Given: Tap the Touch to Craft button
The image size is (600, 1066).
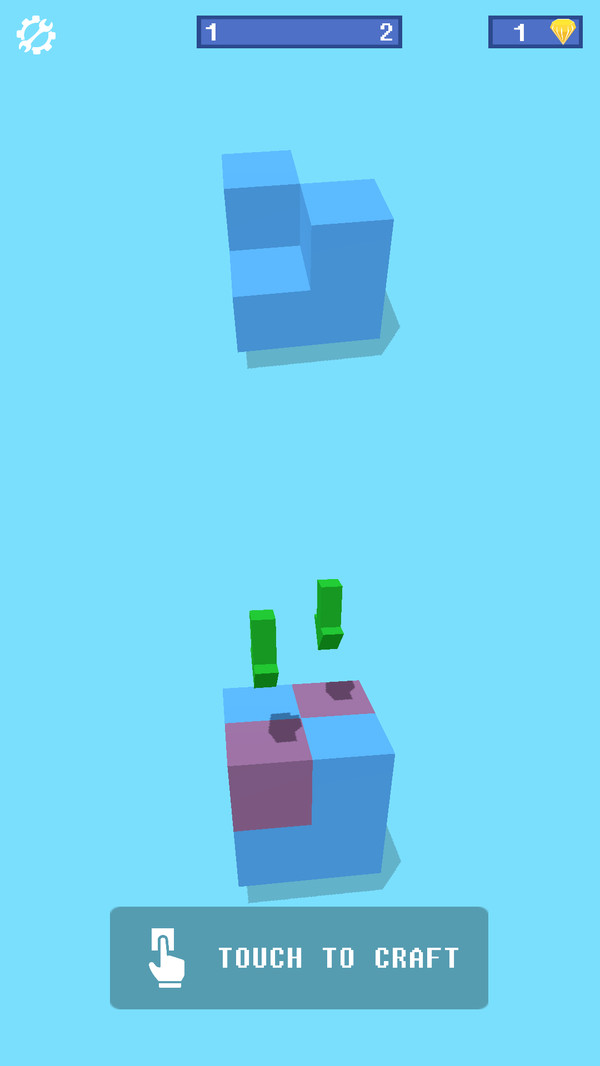Looking at the screenshot, I should [x=299, y=958].
